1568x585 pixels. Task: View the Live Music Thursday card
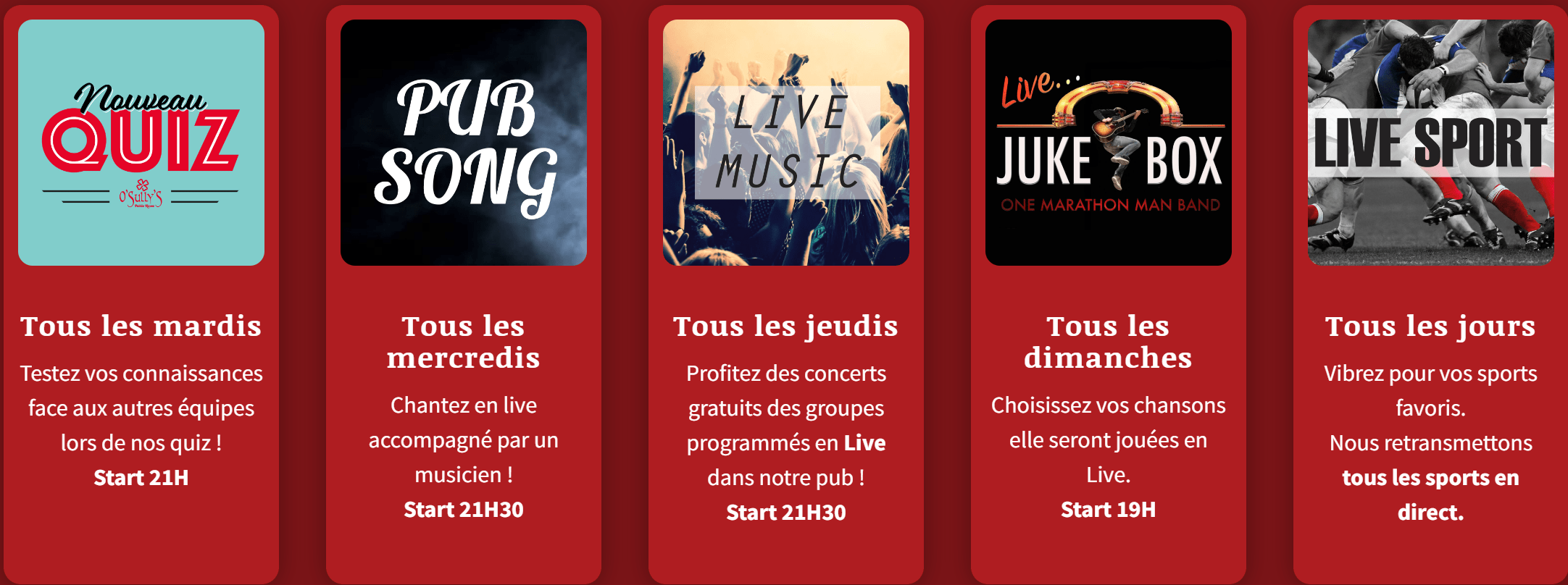pos(786,143)
